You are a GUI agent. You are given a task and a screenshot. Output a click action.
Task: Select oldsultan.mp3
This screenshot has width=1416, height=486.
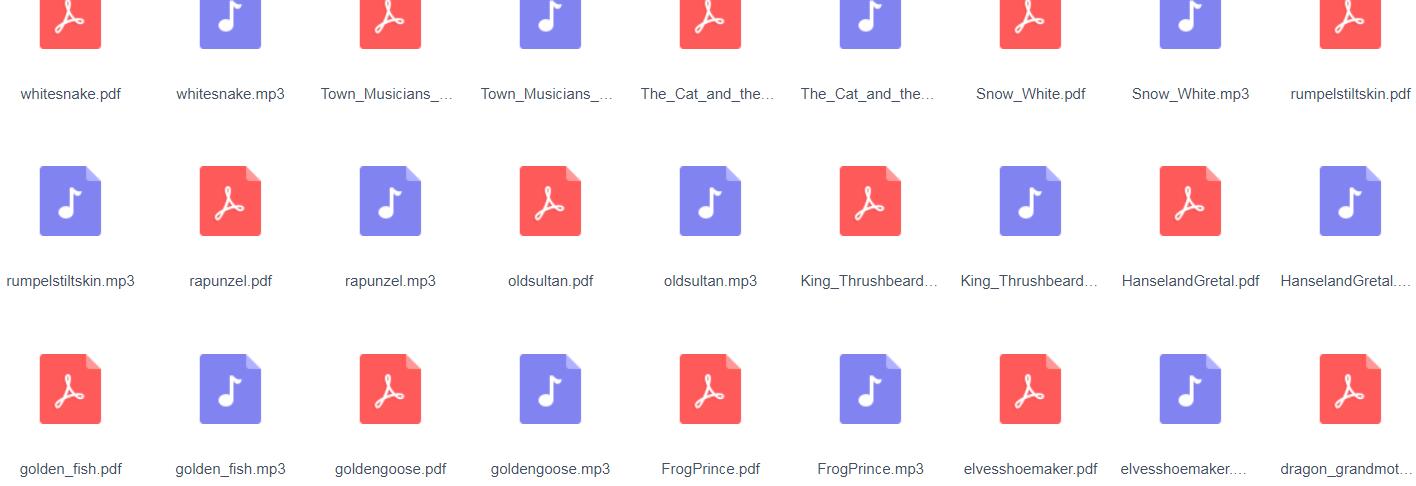(710, 201)
